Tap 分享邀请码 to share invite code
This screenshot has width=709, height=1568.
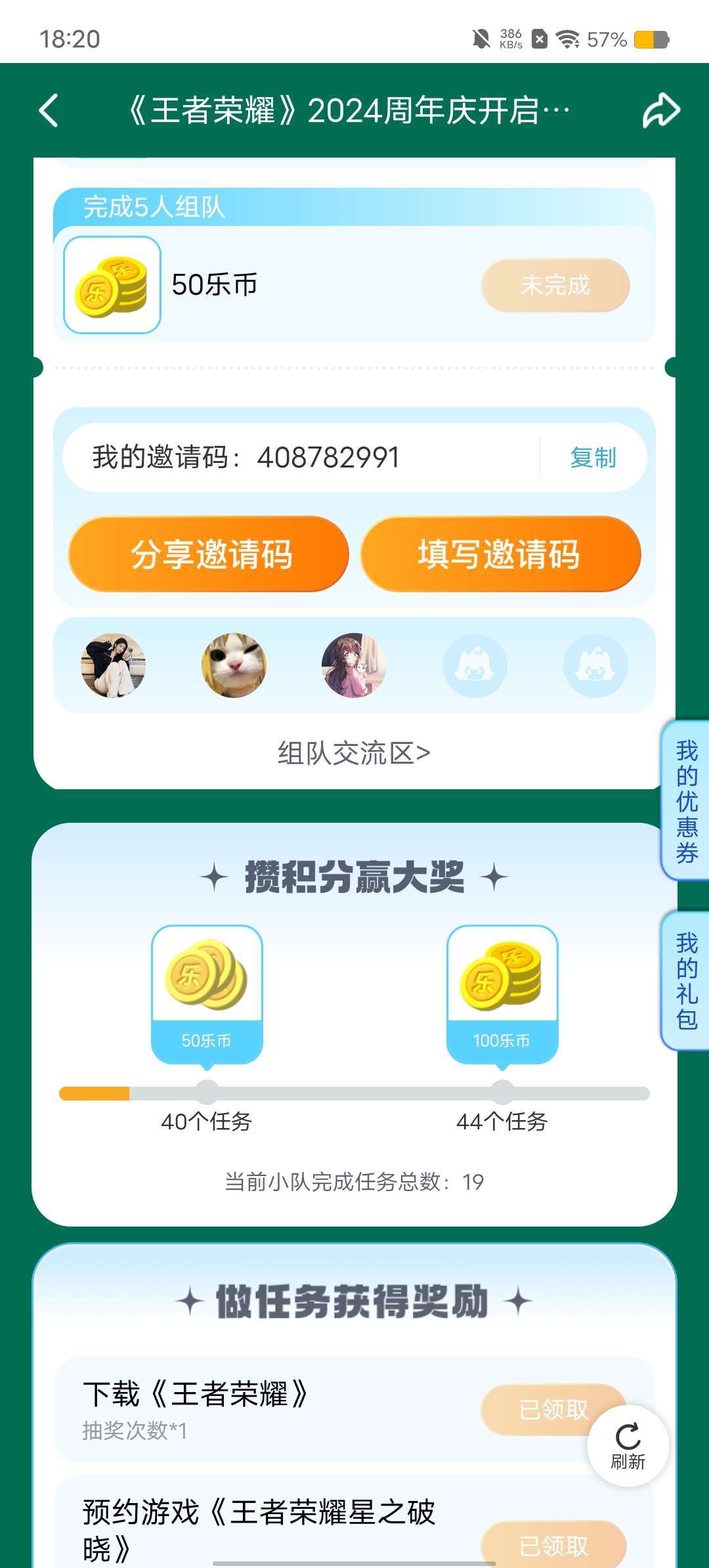click(209, 554)
